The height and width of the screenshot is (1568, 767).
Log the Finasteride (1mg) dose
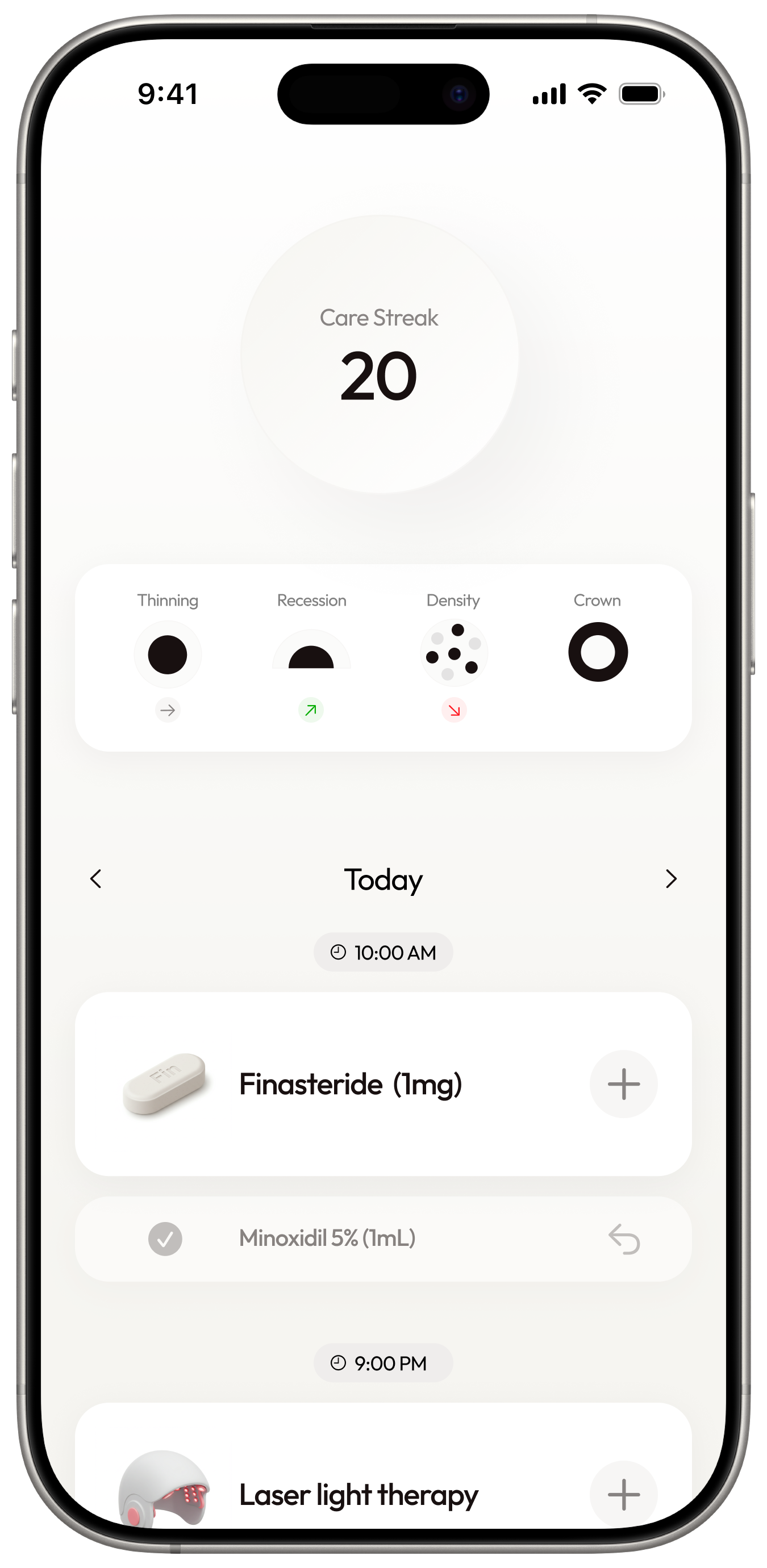pos(623,1084)
